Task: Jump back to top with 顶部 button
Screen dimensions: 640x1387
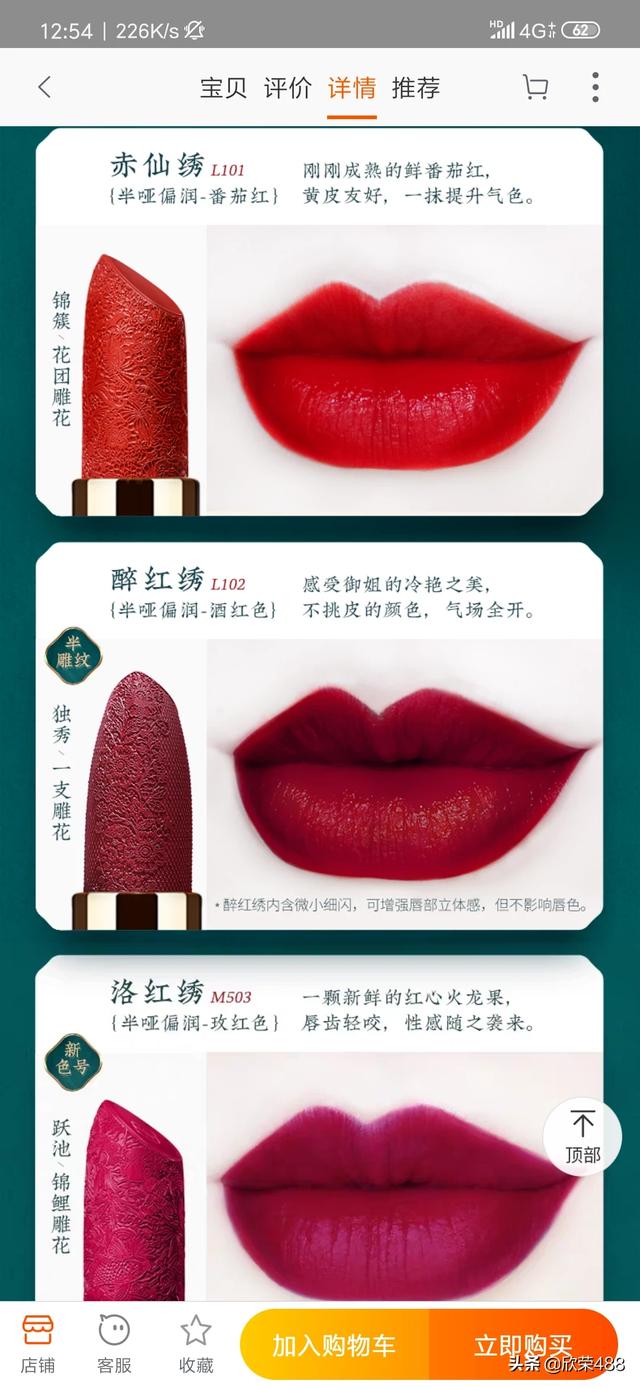Action: (582, 1137)
